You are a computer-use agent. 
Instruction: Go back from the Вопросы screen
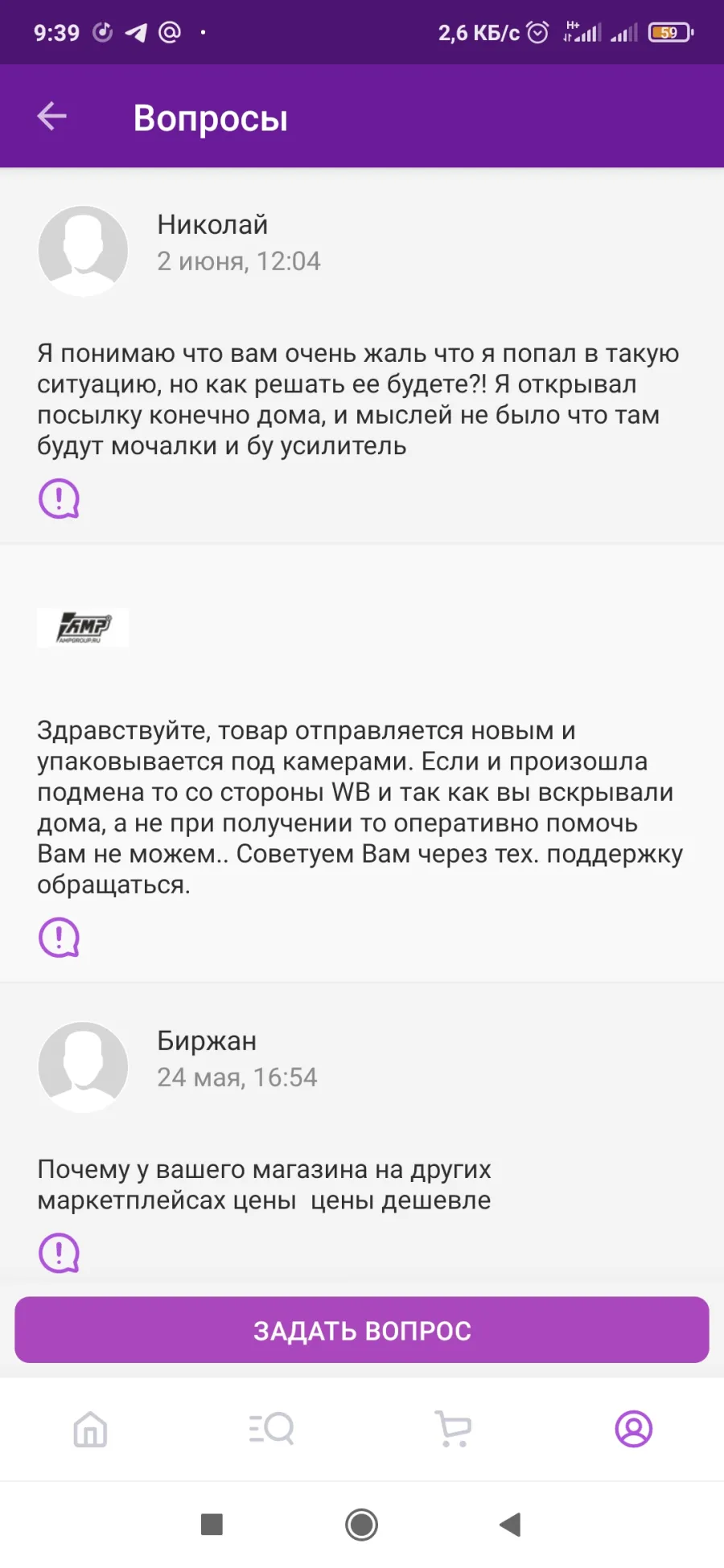click(52, 117)
